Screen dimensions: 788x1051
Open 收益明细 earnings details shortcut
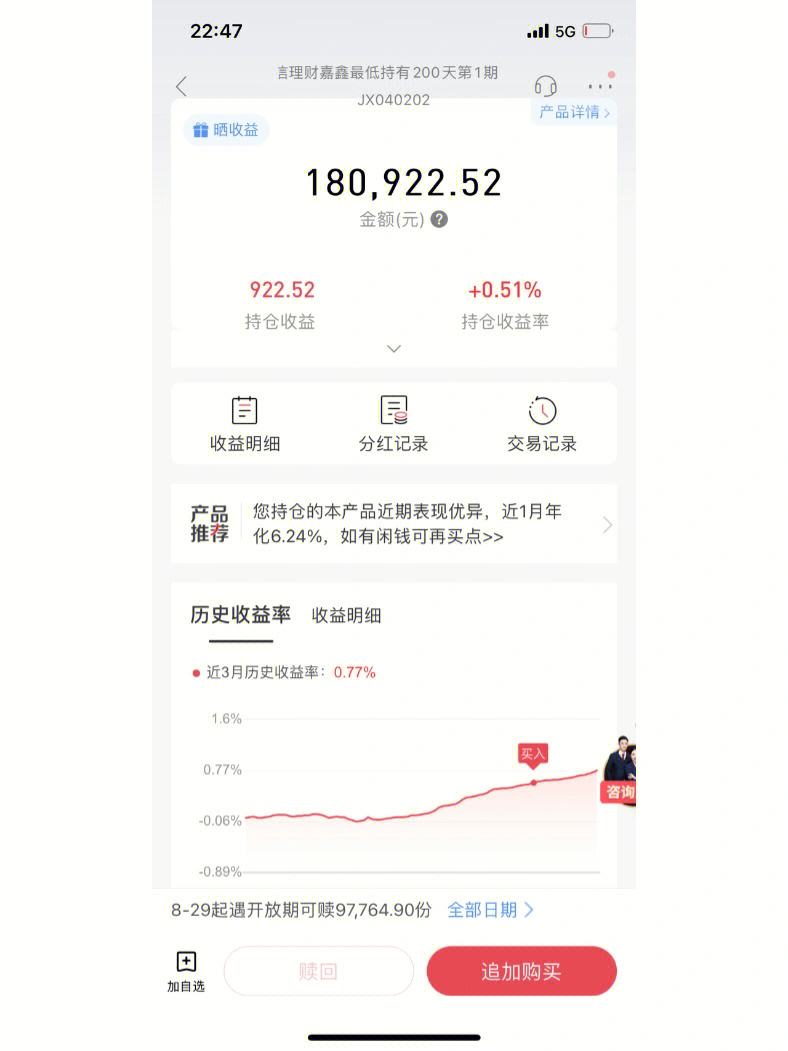[245, 424]
